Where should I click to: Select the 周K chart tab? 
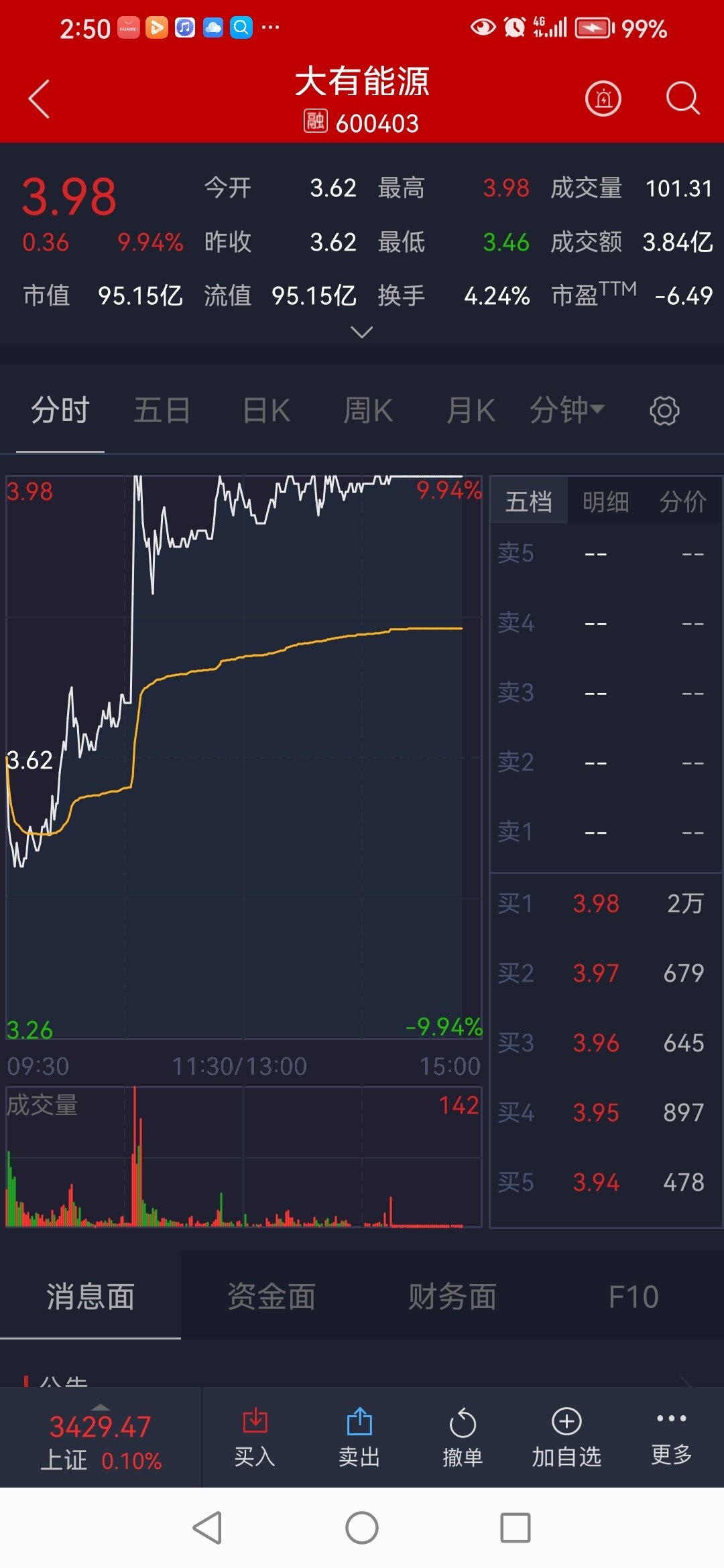point(368,410)
